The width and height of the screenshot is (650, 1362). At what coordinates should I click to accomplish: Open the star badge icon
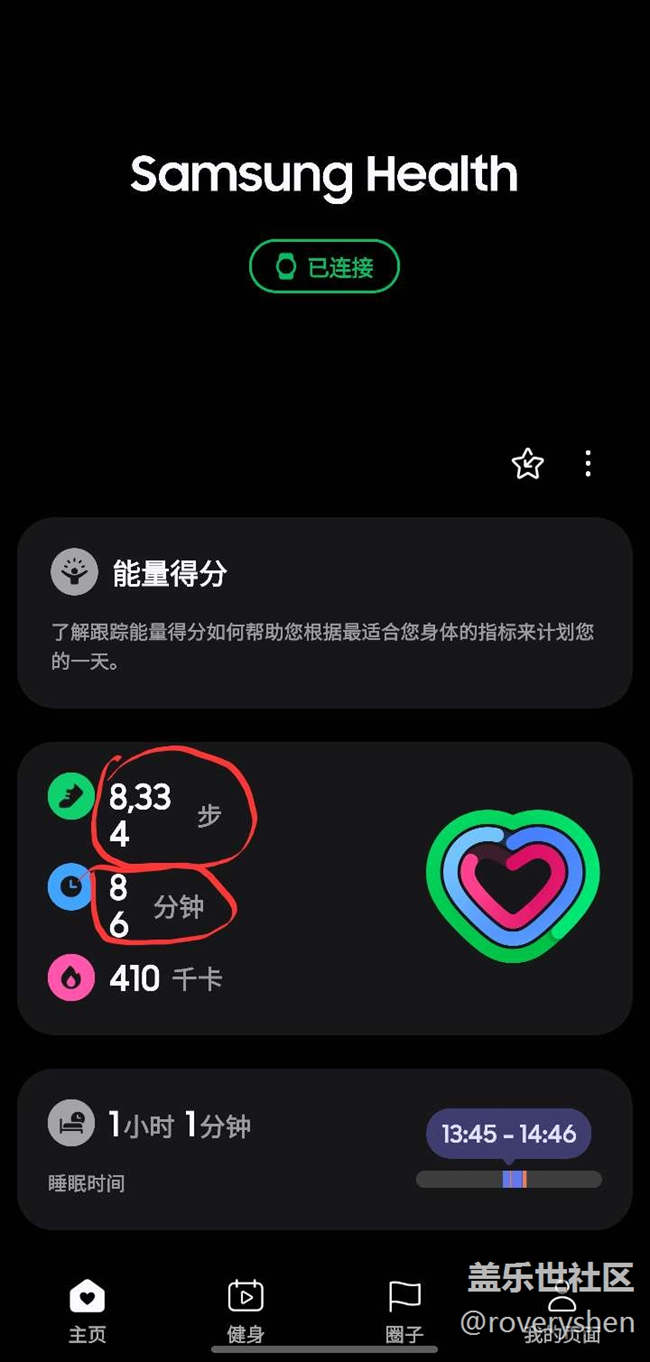point(527,463)
